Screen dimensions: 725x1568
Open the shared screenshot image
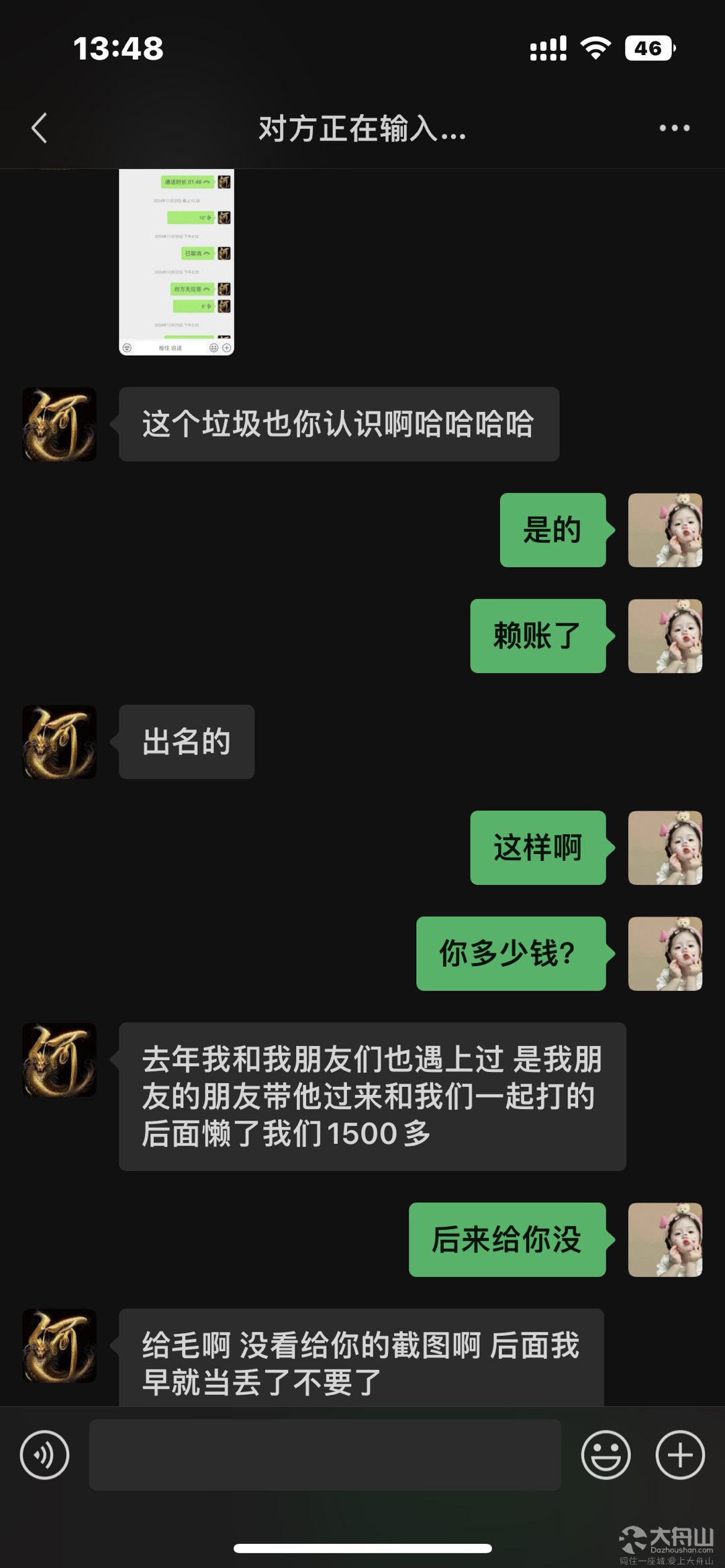coord(177,262)
